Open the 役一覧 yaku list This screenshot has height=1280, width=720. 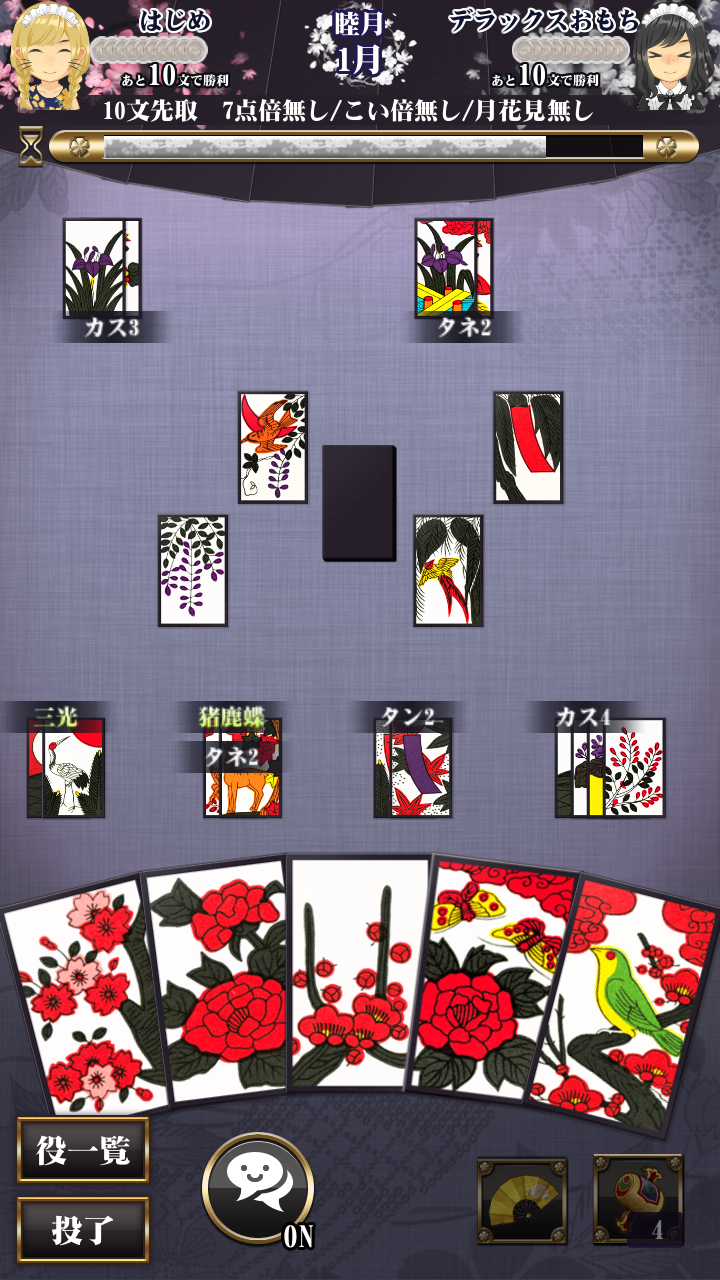pos(83,1150)
